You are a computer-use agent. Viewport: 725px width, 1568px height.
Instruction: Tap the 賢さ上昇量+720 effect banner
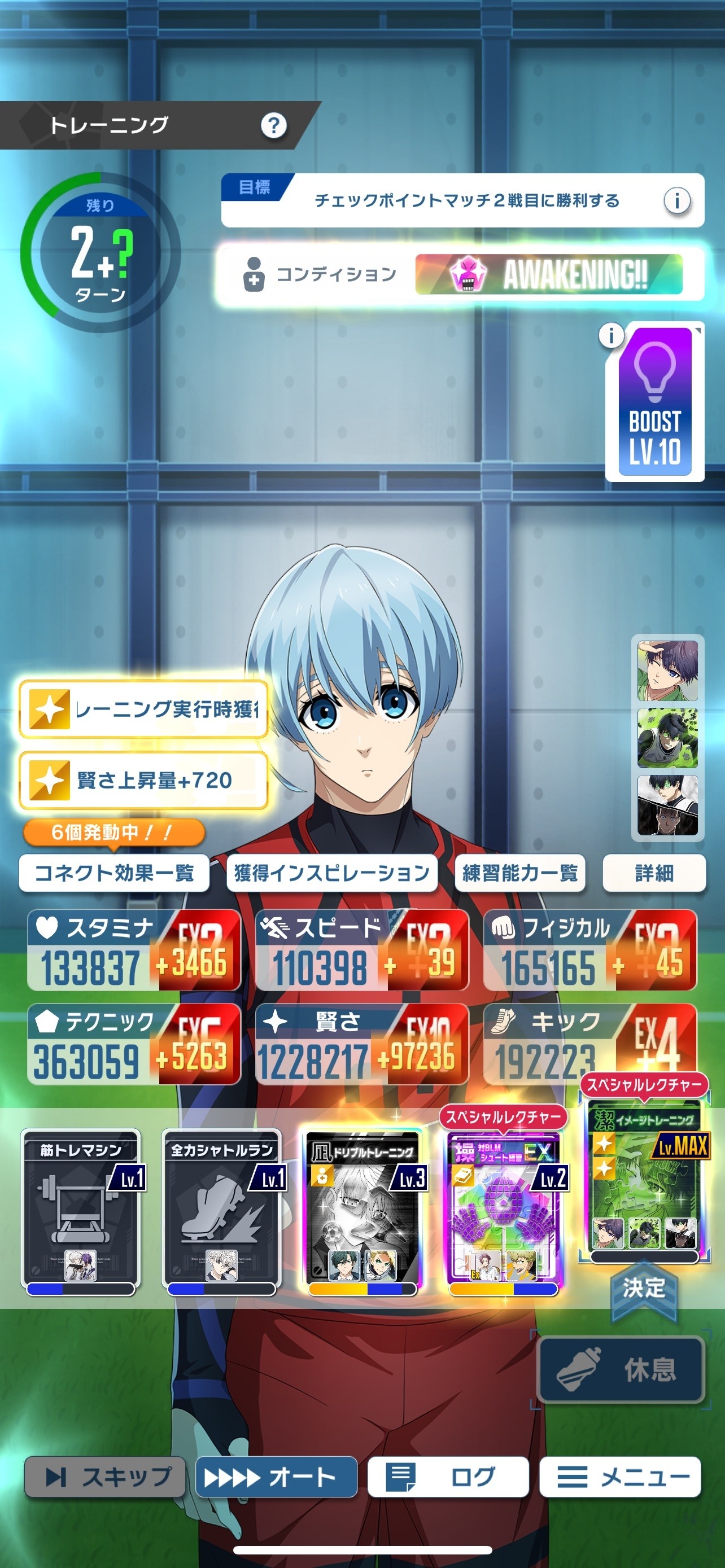pyautogui.click(x=143, y=781)
